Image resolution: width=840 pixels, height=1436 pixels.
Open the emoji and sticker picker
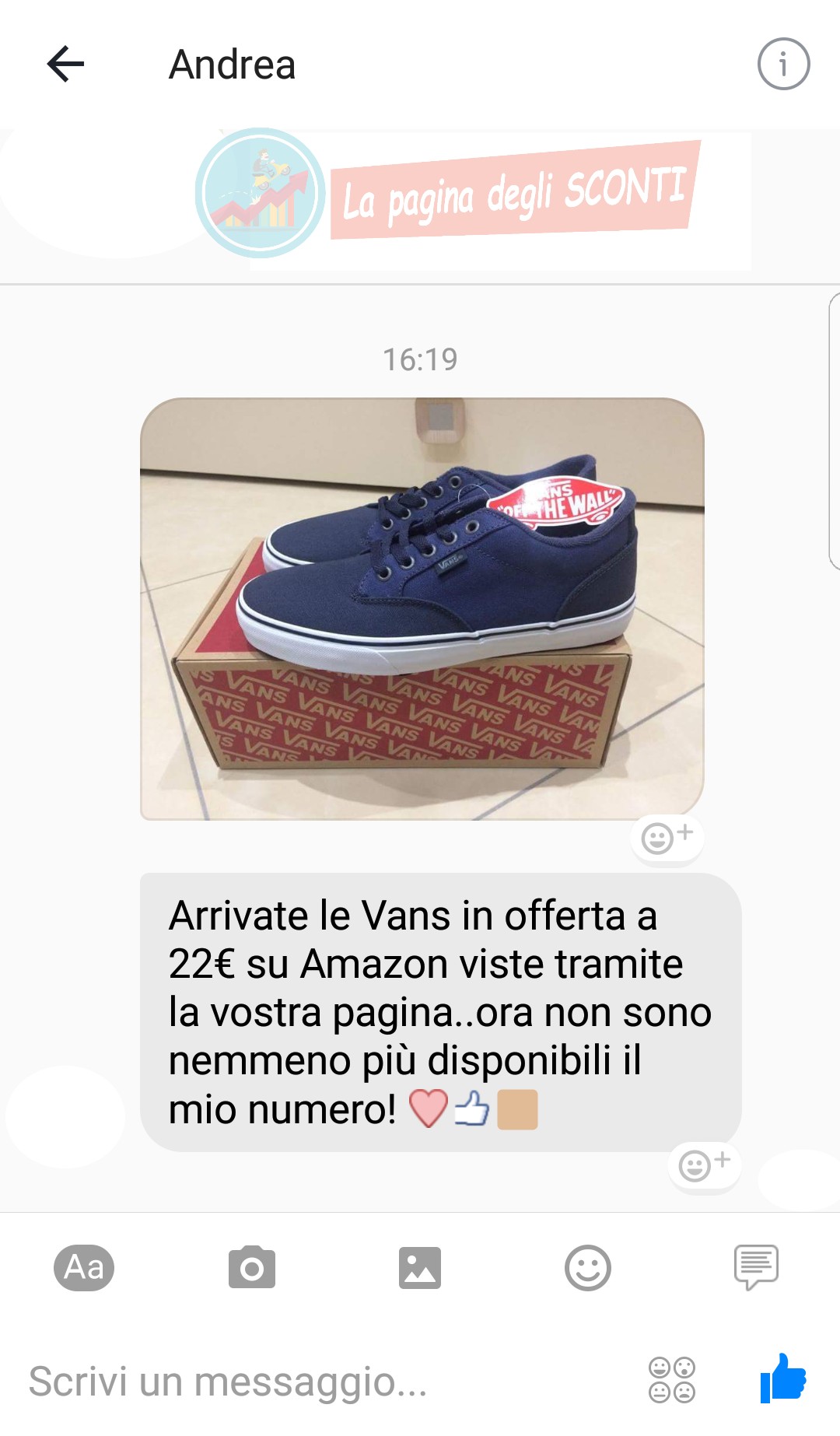coord(587,1267)
